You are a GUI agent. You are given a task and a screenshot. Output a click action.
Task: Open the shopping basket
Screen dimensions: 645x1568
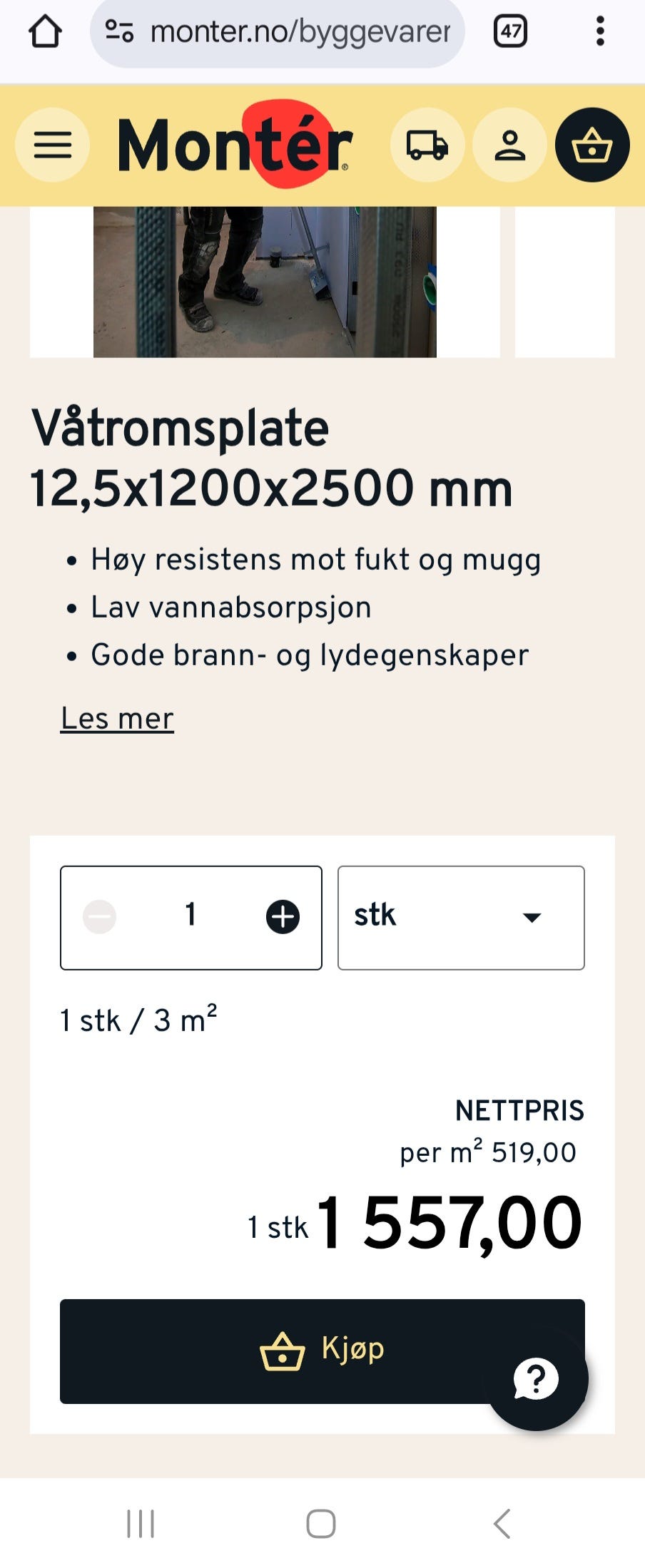[x=591, y=145]
